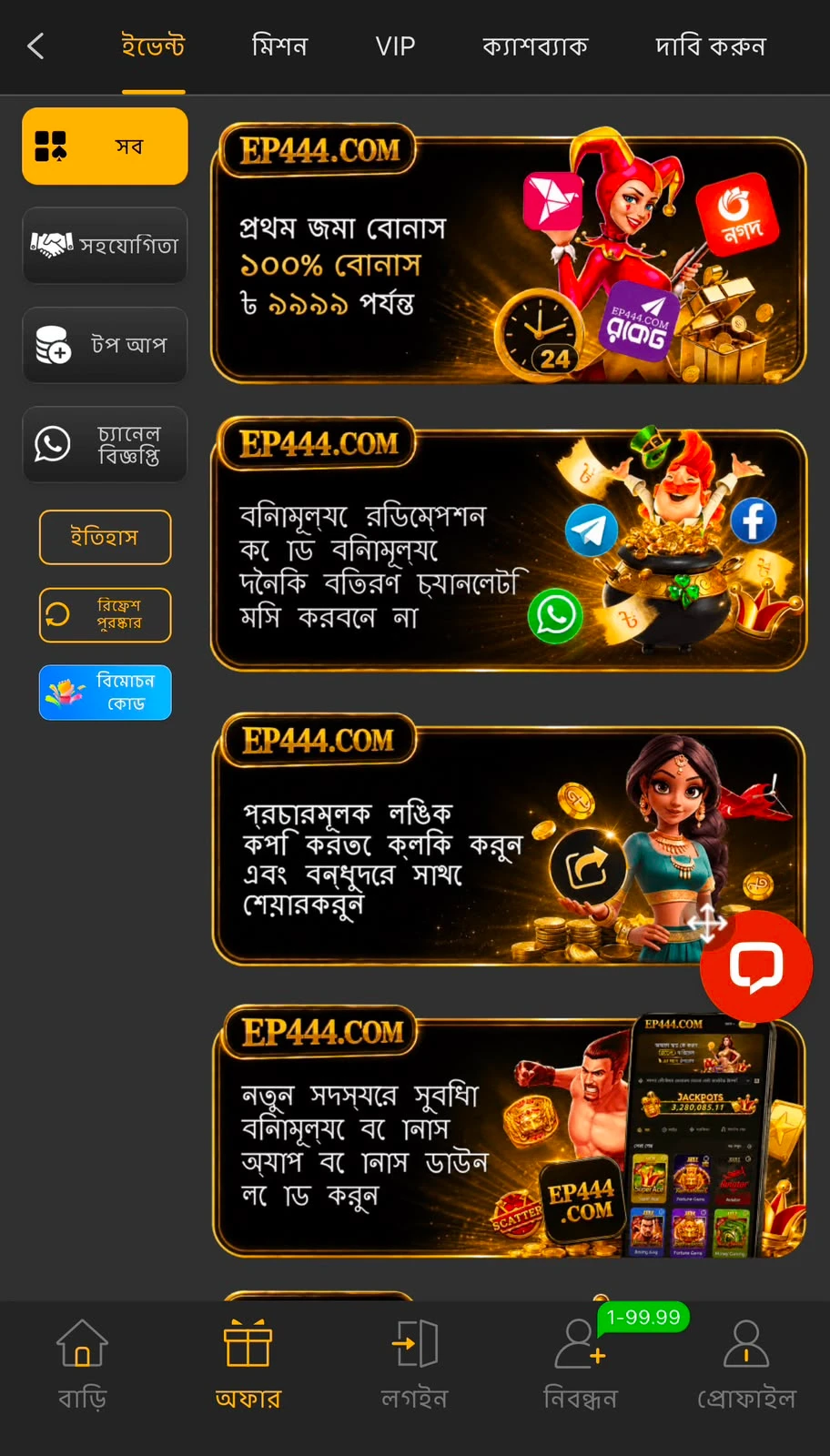Open the বিমোচন কোড button

(105, 693)
